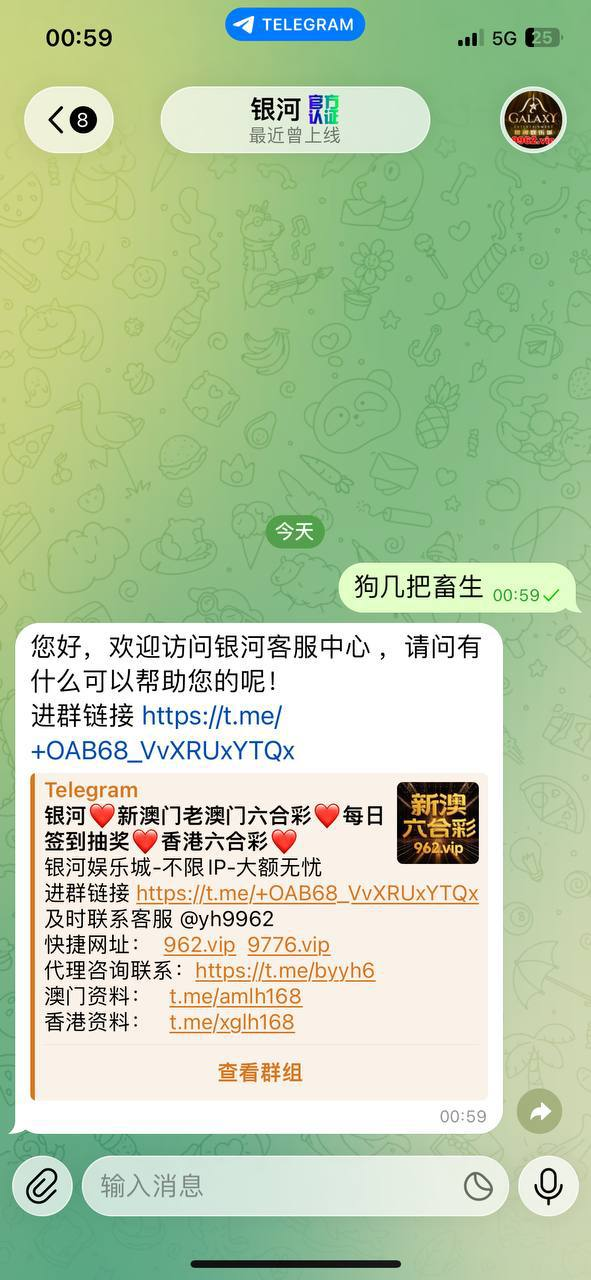Focus the 输入消息 text field
The height and width of the screenshot is (1280, 591).
click(x=275, y=1186)
